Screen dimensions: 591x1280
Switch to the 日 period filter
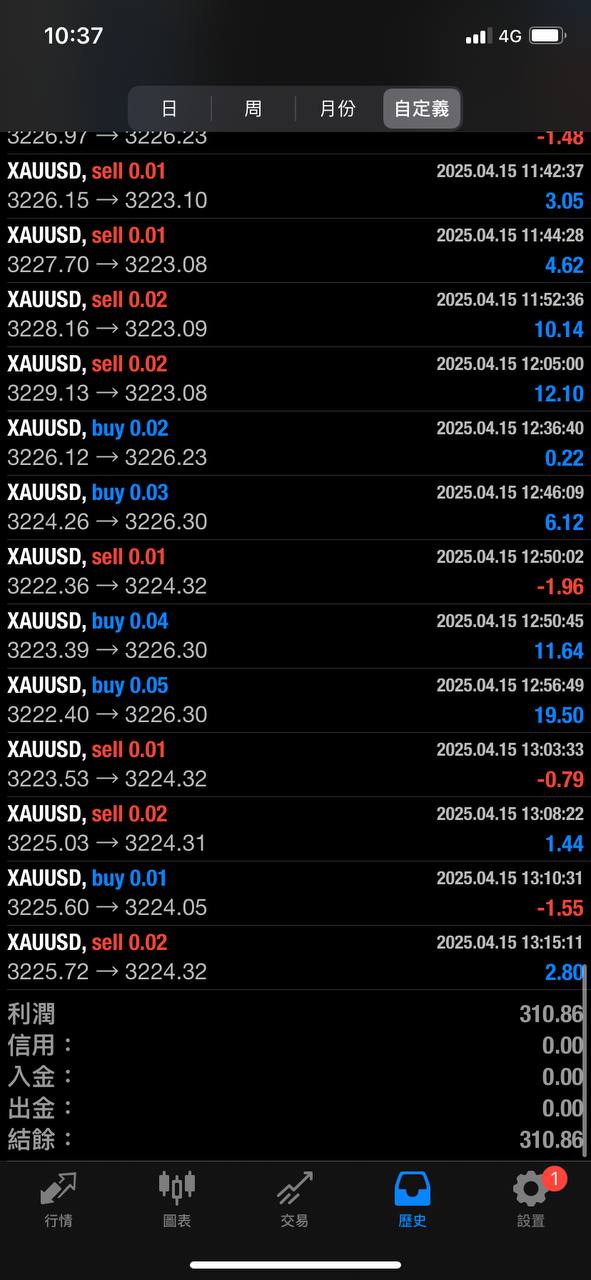(x=170, y=108)
